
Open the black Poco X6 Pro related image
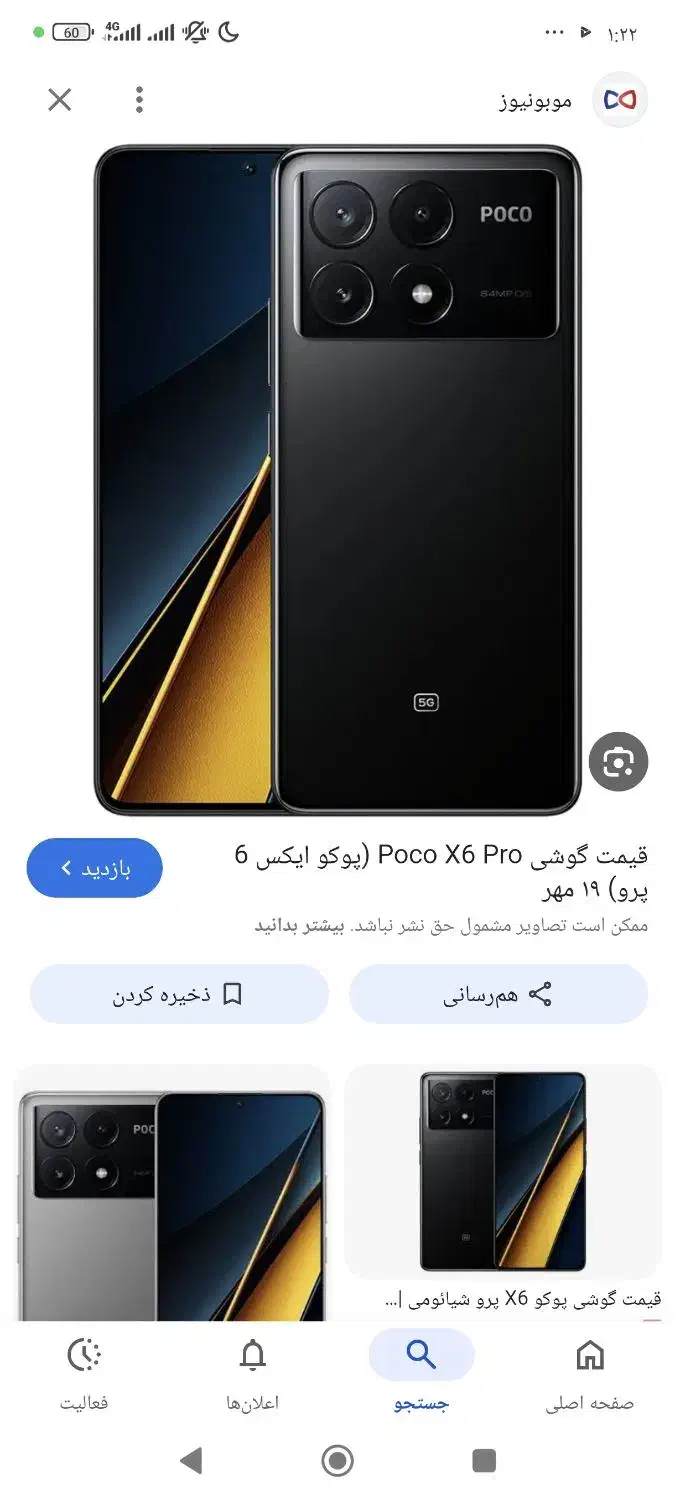[503, 1172]
